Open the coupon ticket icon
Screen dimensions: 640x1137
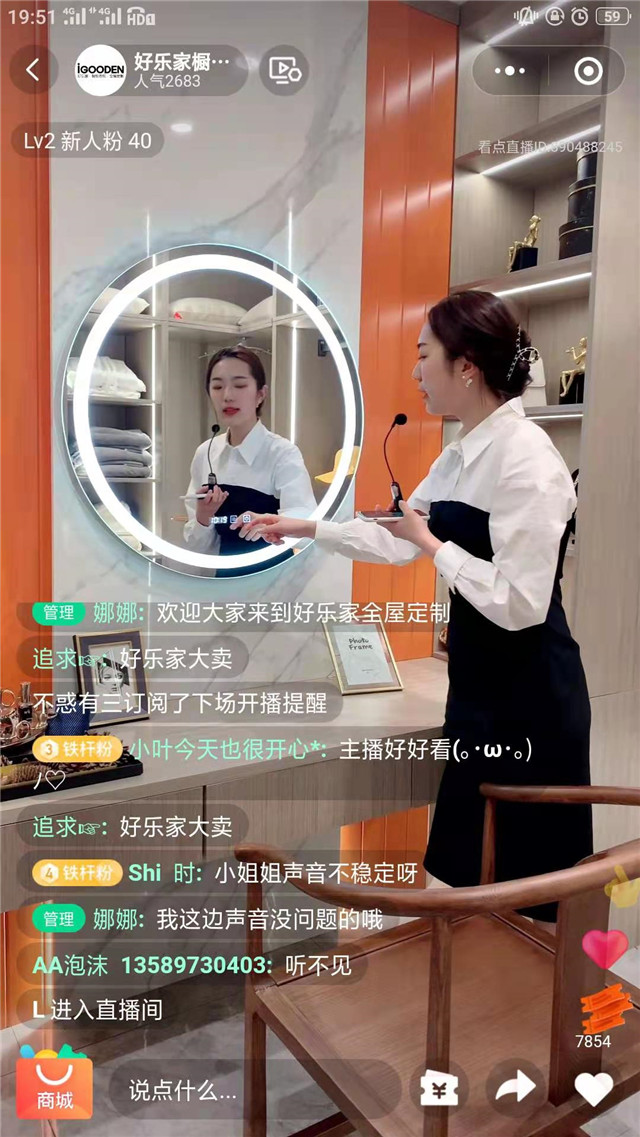click(439, 1089)
